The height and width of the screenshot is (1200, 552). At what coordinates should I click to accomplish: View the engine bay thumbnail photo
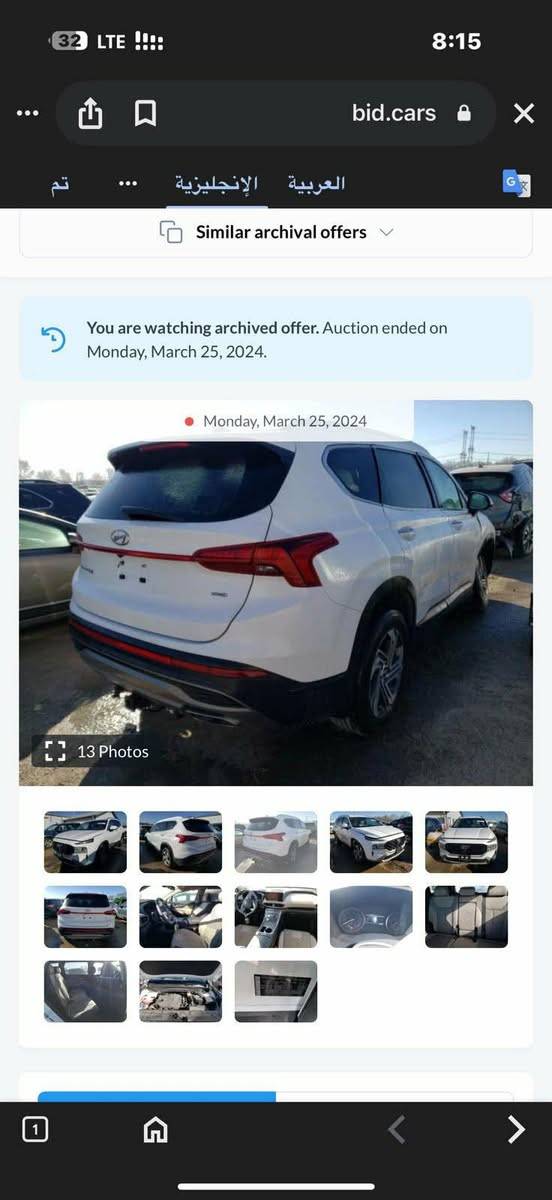(180, 991)
